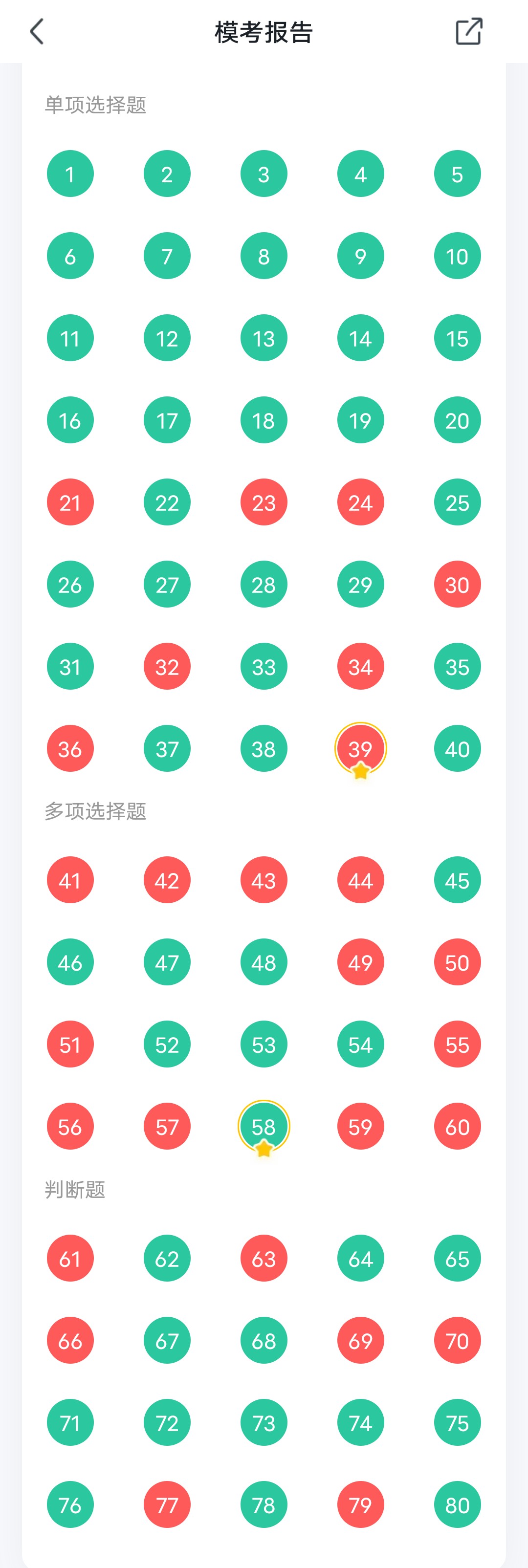
Task: Open starred question 39
Action: click(x=360, y=749)
